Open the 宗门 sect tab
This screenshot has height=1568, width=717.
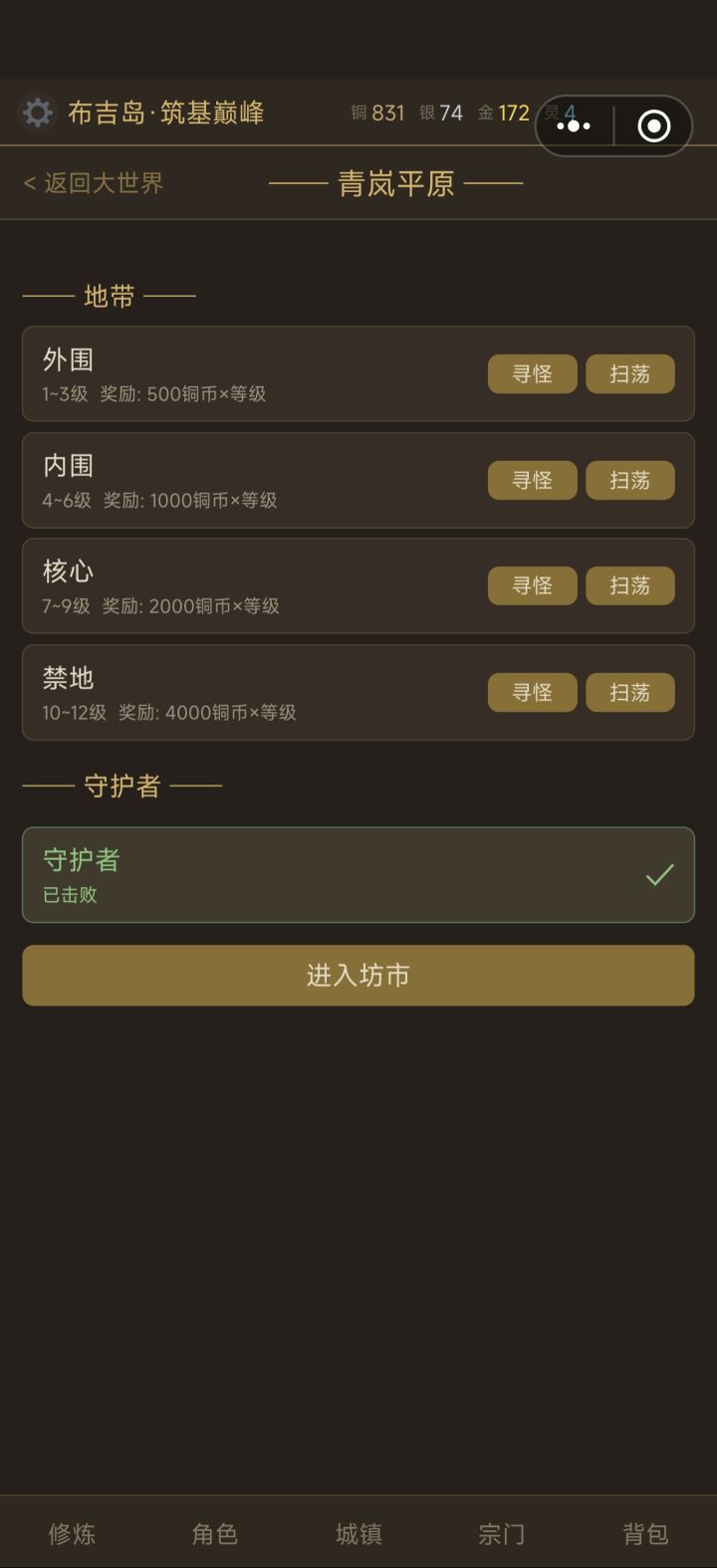(x=502, y=1535)
